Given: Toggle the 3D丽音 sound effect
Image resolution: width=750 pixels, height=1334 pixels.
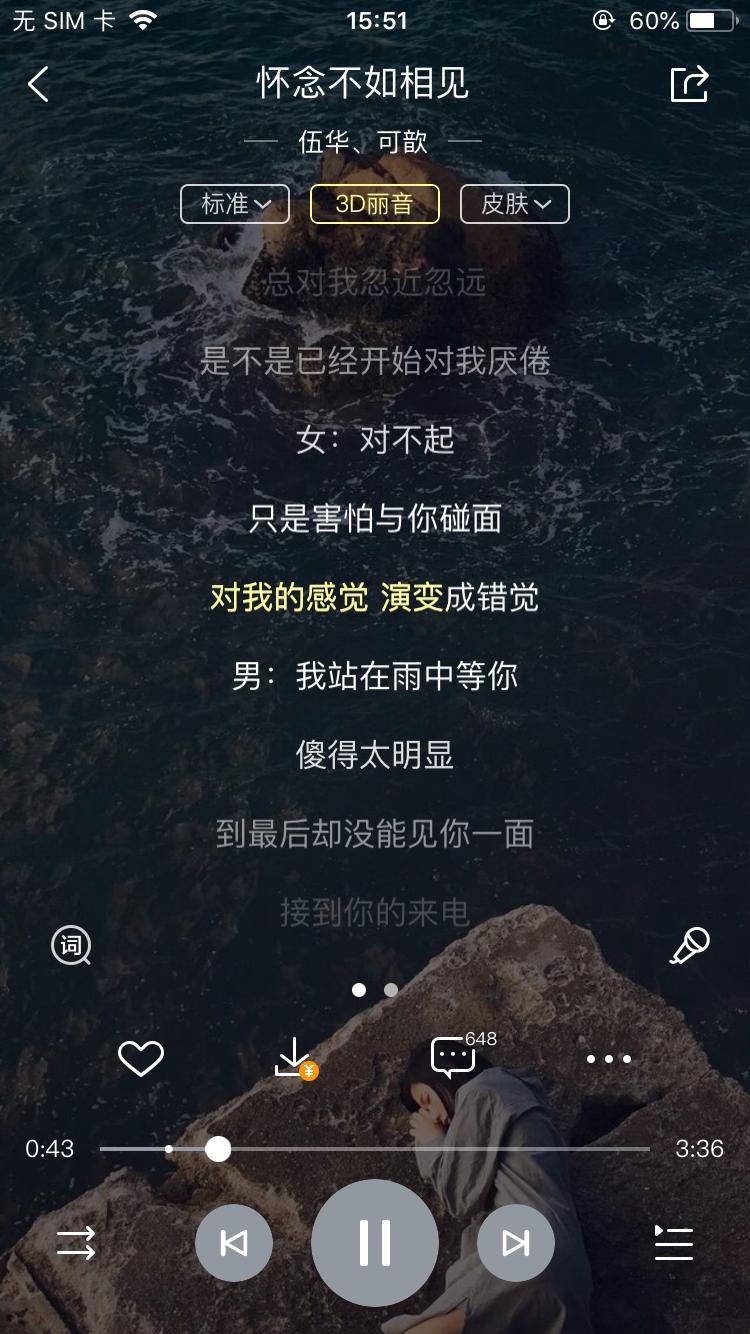Looking at the screenshot, I should tap(375, 204).
